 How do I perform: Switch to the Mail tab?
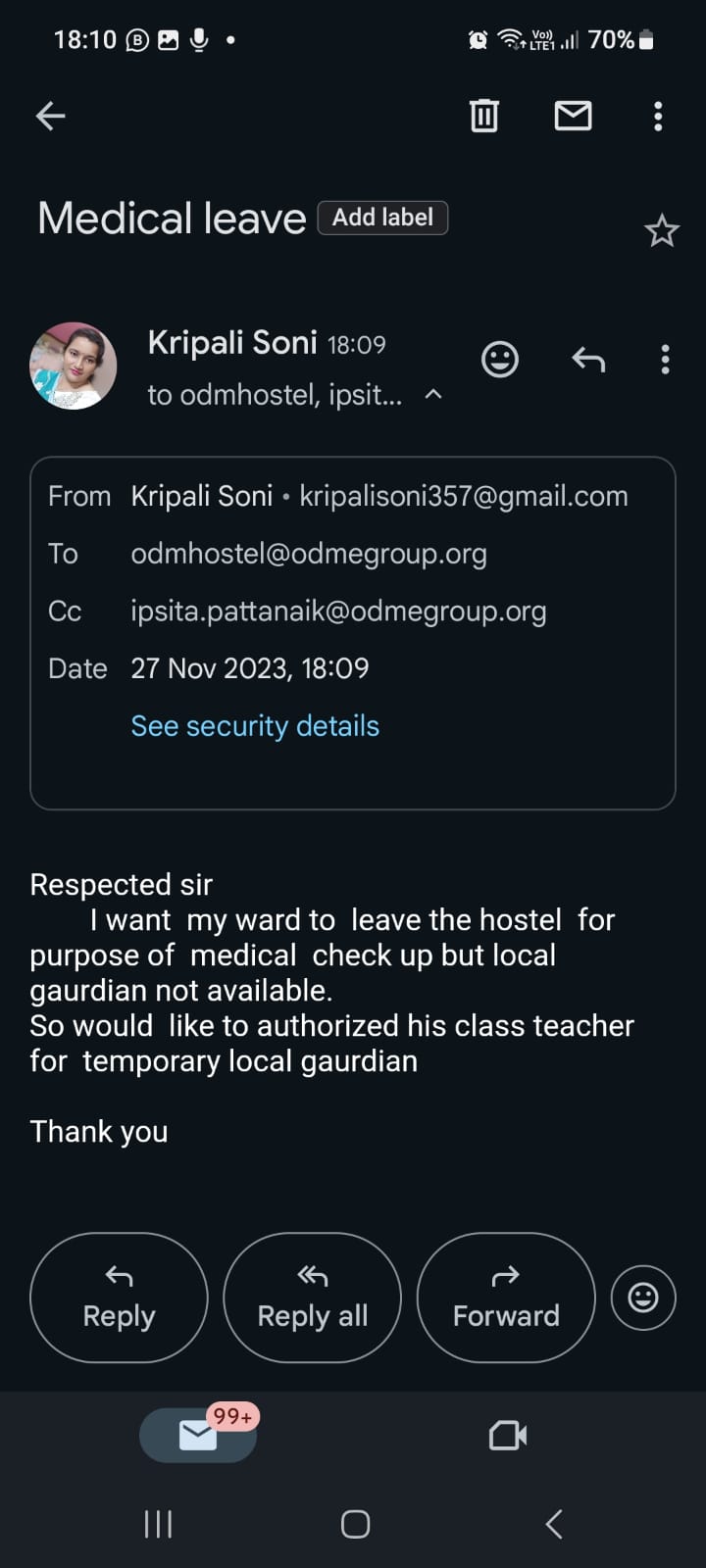198,1436
